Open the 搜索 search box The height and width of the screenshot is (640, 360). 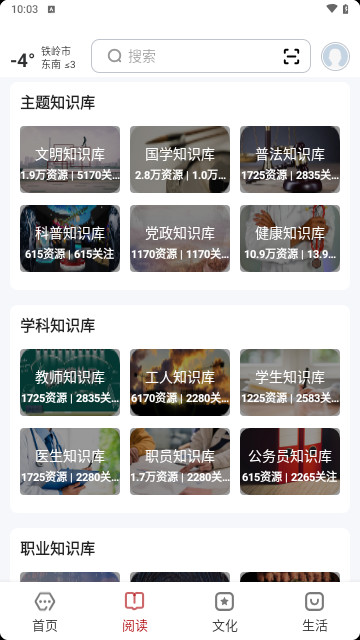(x=201, y=56)
